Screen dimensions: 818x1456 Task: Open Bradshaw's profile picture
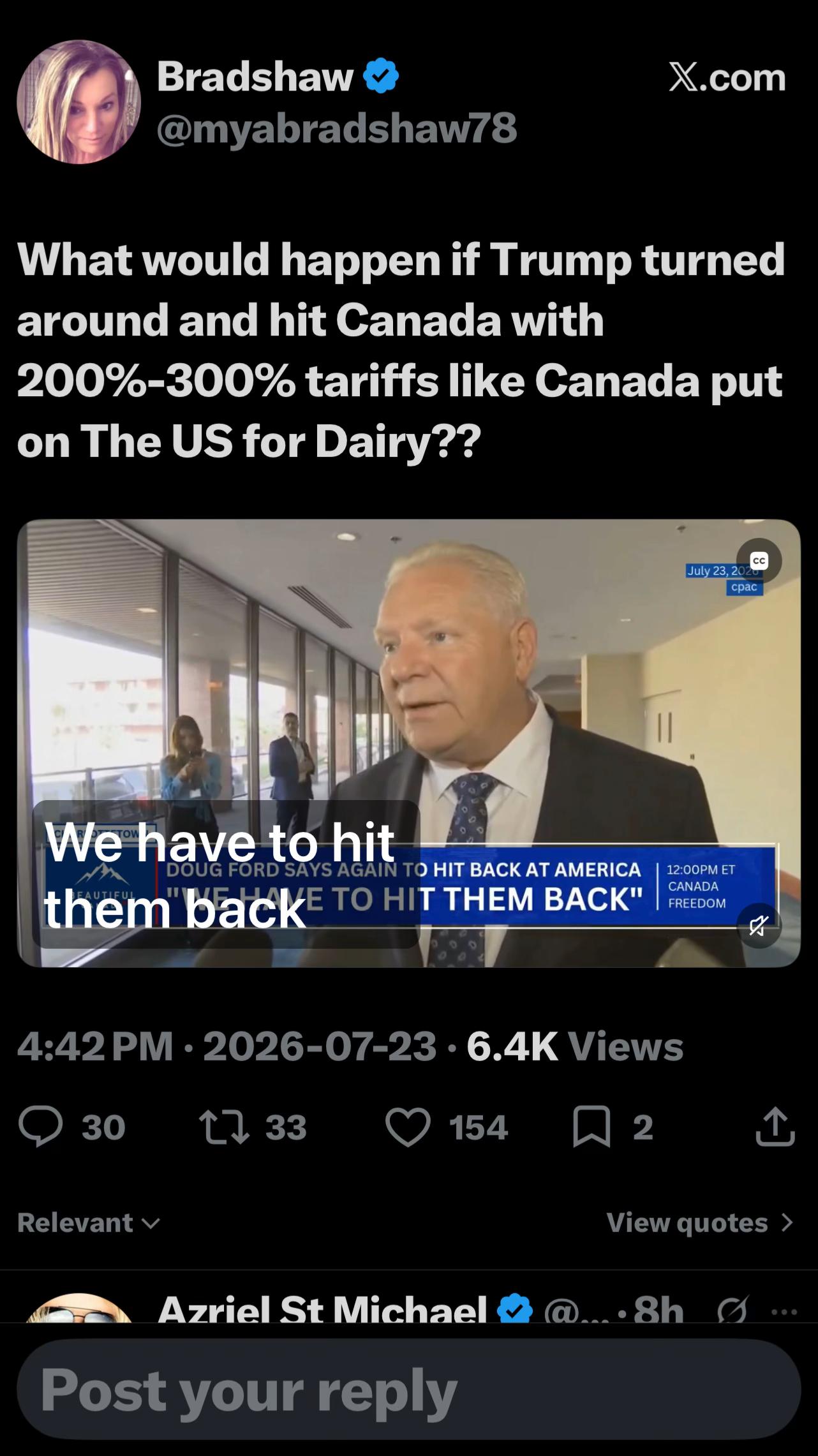78,102
